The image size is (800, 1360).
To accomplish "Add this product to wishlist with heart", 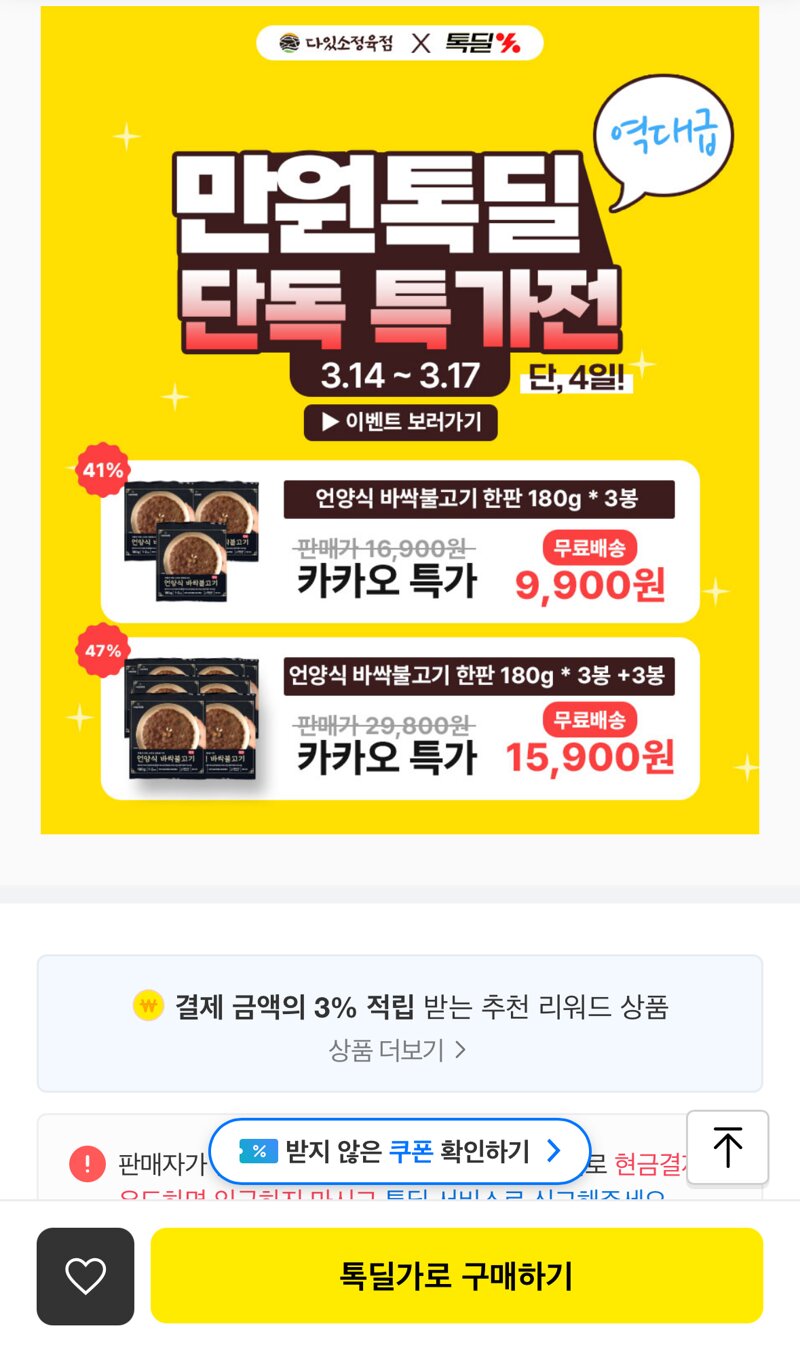I will (x=85, y=1276).
